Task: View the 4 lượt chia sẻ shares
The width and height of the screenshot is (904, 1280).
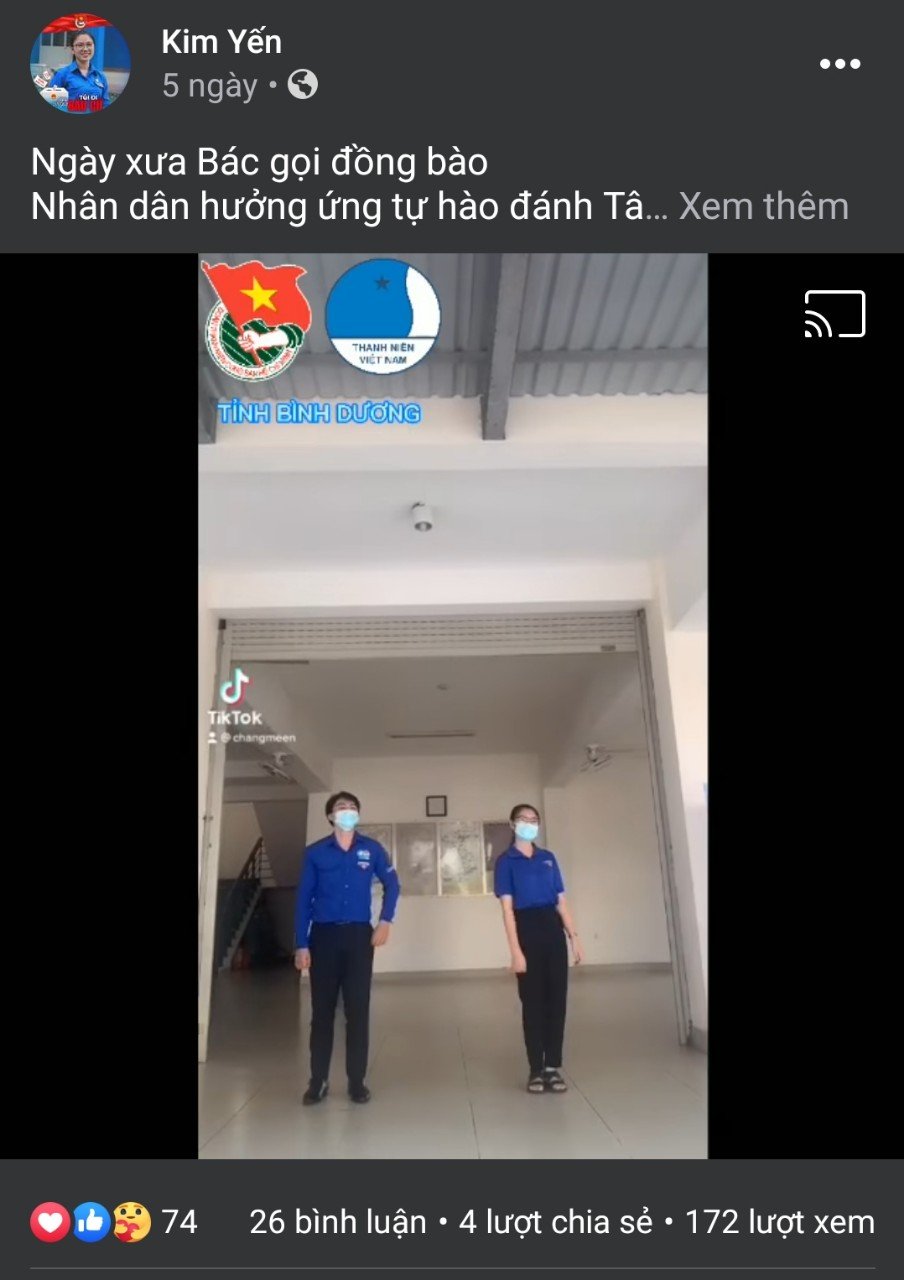Action: (555, 1221)
